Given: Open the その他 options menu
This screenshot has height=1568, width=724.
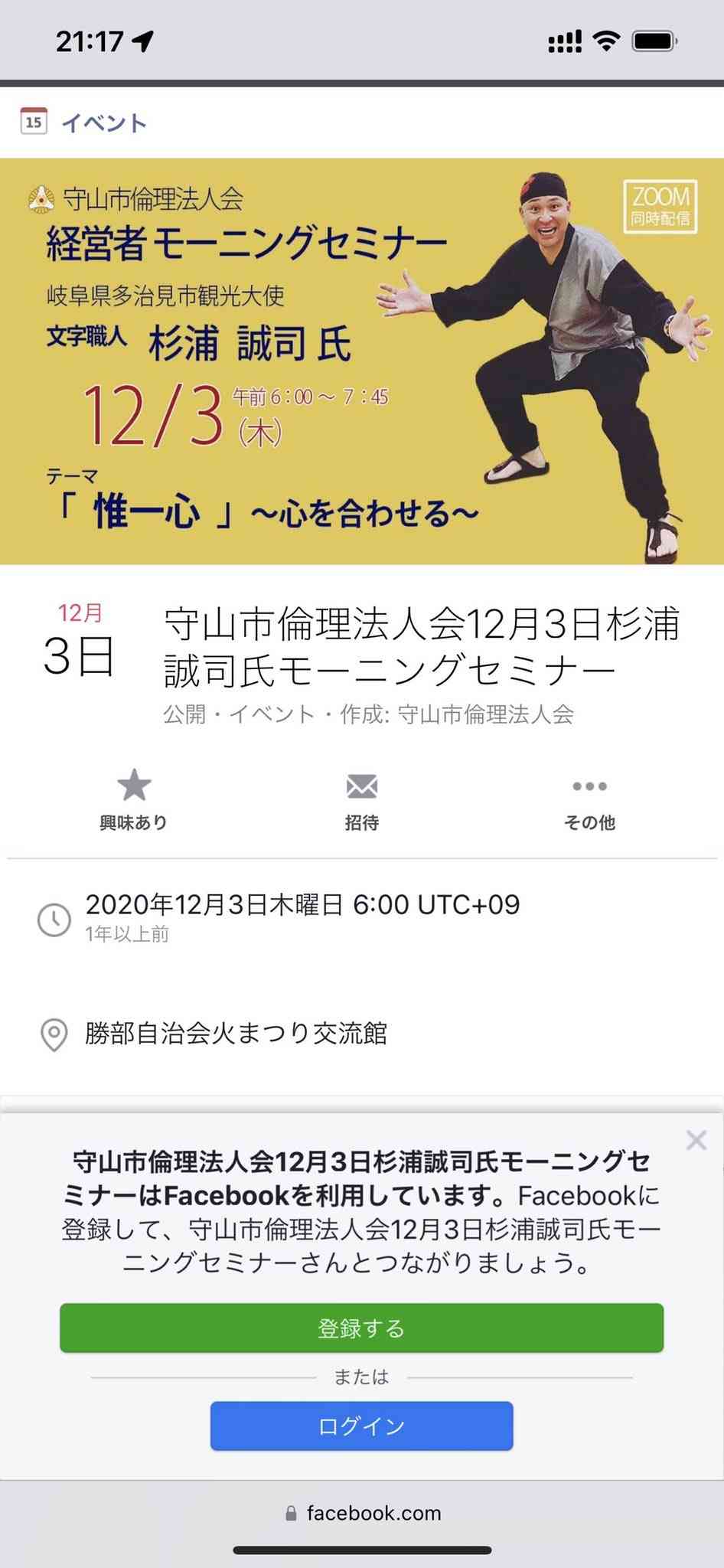Looking at the screenshot, I should click(589, 800).
